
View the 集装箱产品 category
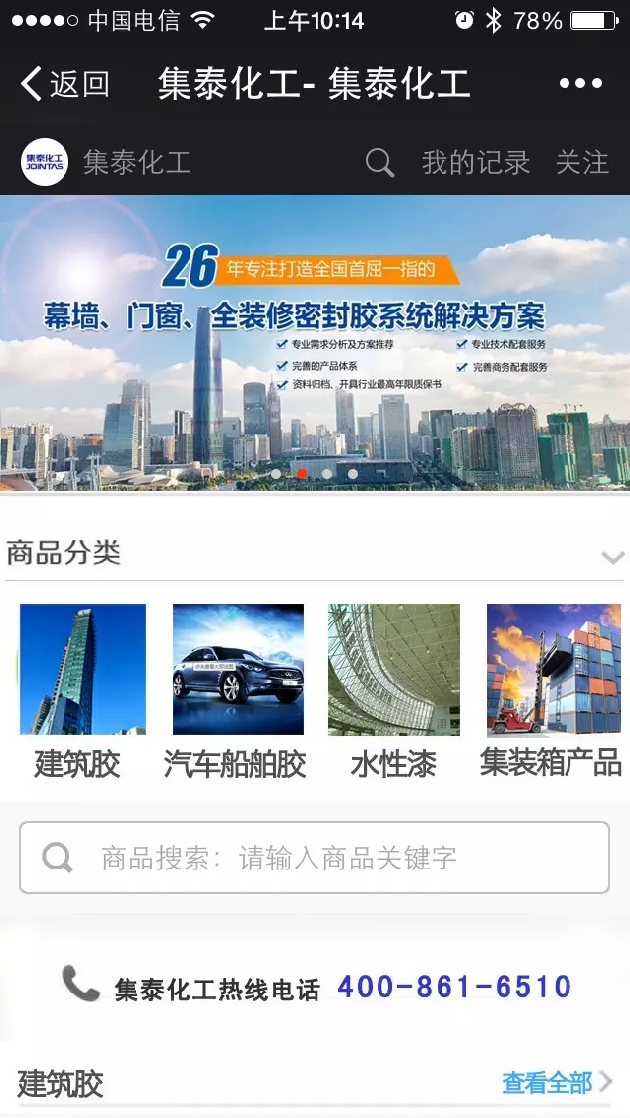(x=552, y=691)
